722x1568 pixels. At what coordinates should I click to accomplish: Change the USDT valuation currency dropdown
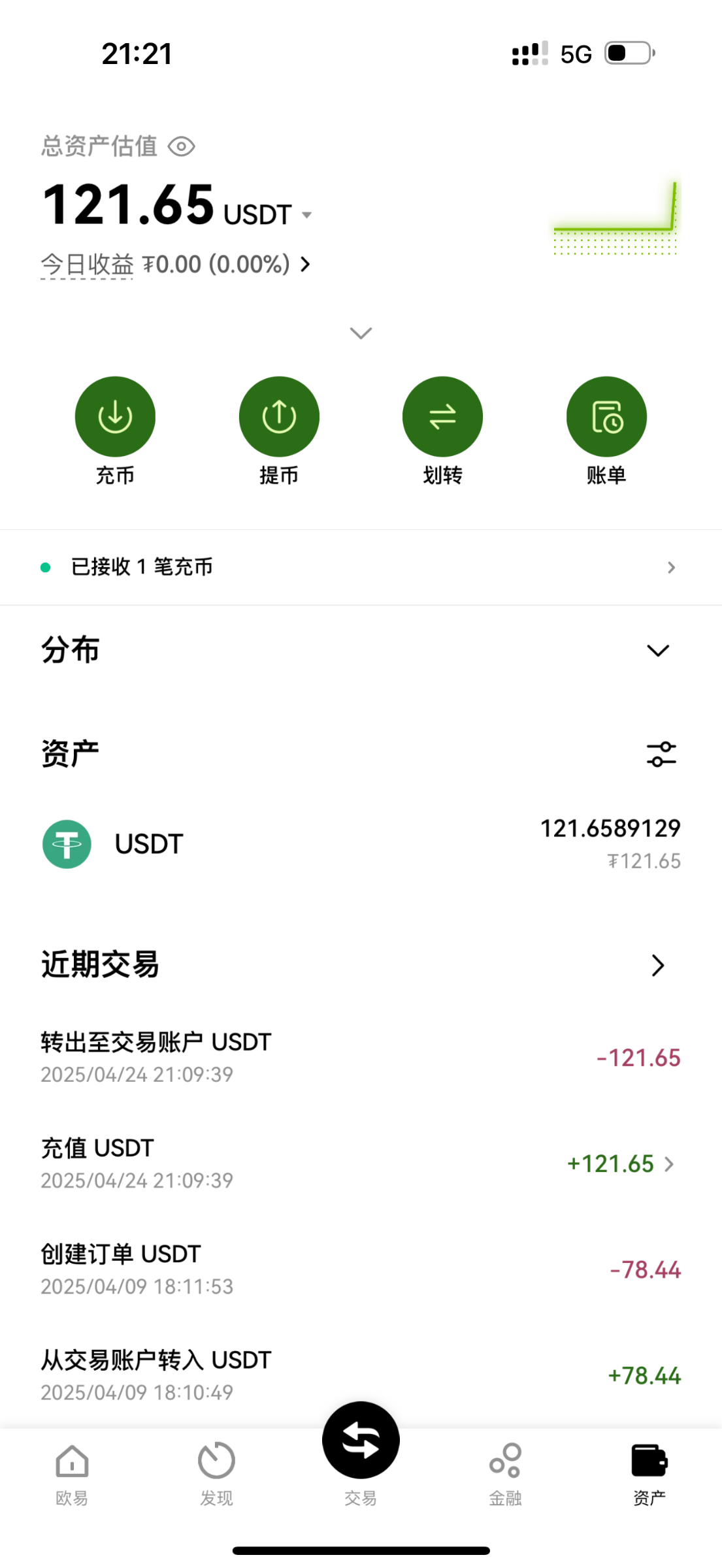(306, 215)
